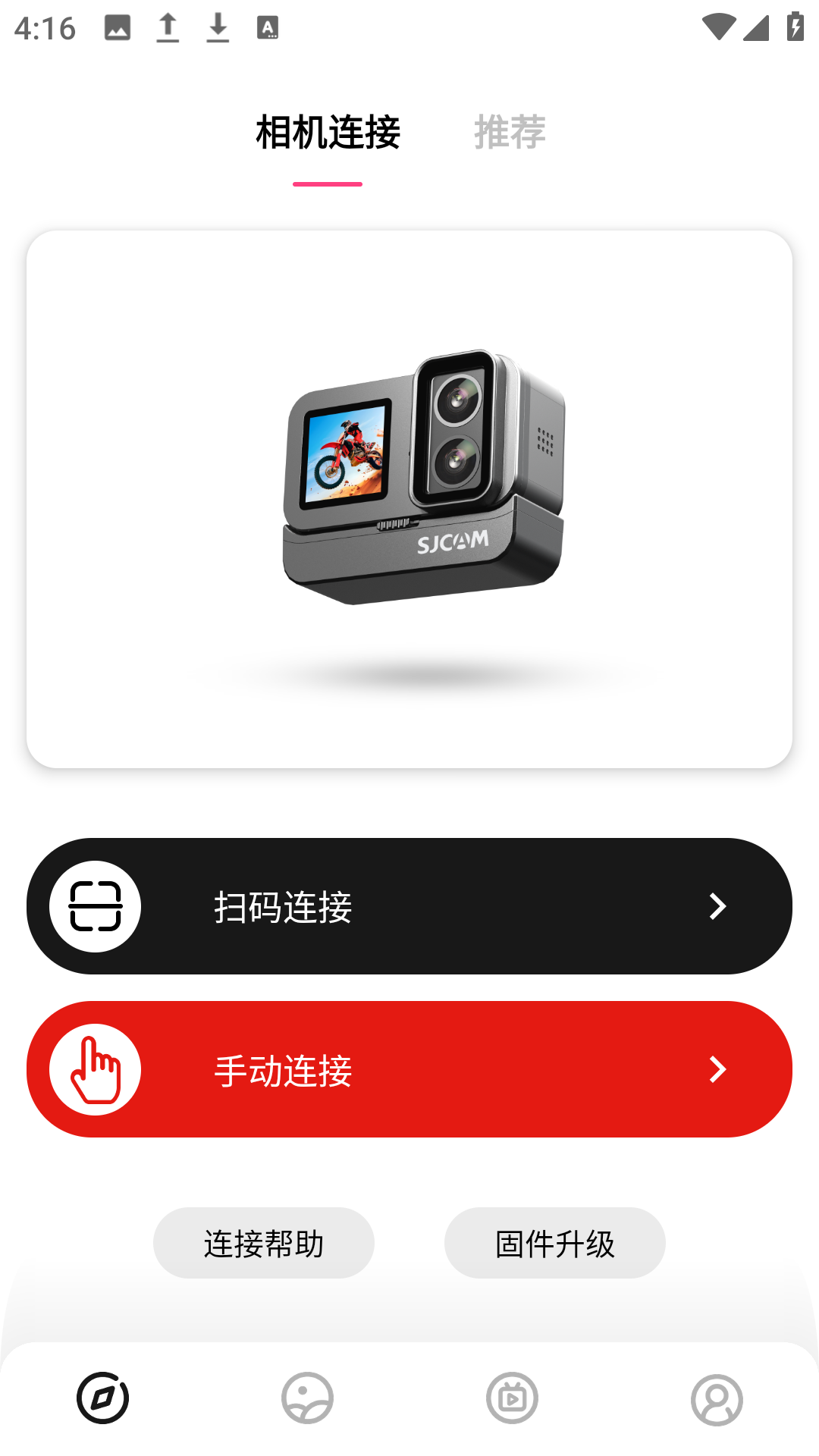819x1456 pixels.
Task: Open the profile tab in bottom navigation
Action: point(717,1399)
